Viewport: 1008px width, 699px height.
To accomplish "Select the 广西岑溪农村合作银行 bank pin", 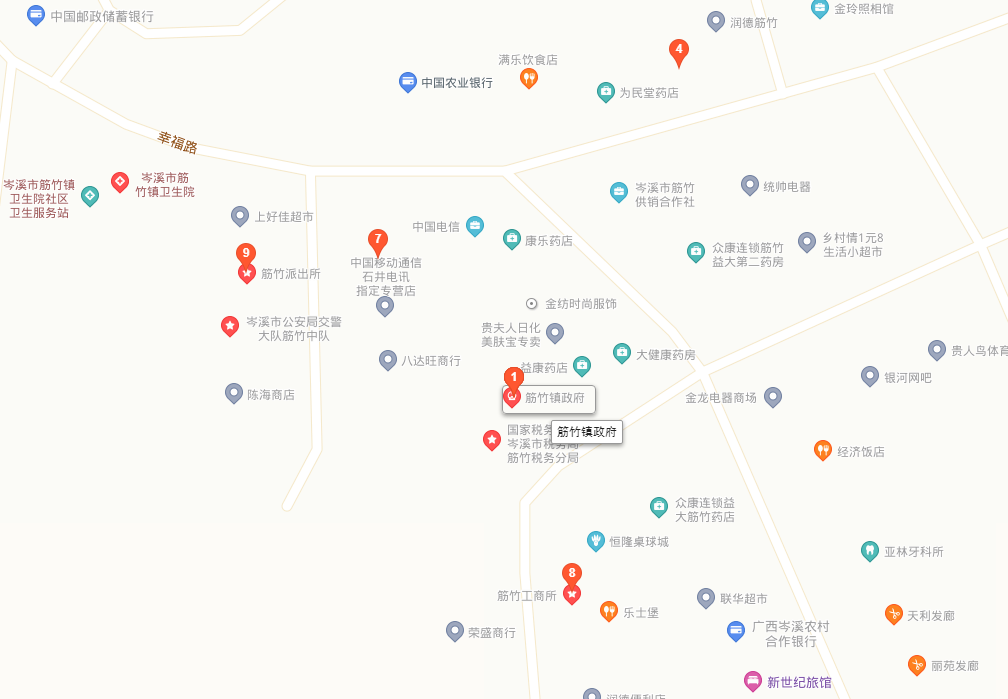I will click(x=736, y=631).
